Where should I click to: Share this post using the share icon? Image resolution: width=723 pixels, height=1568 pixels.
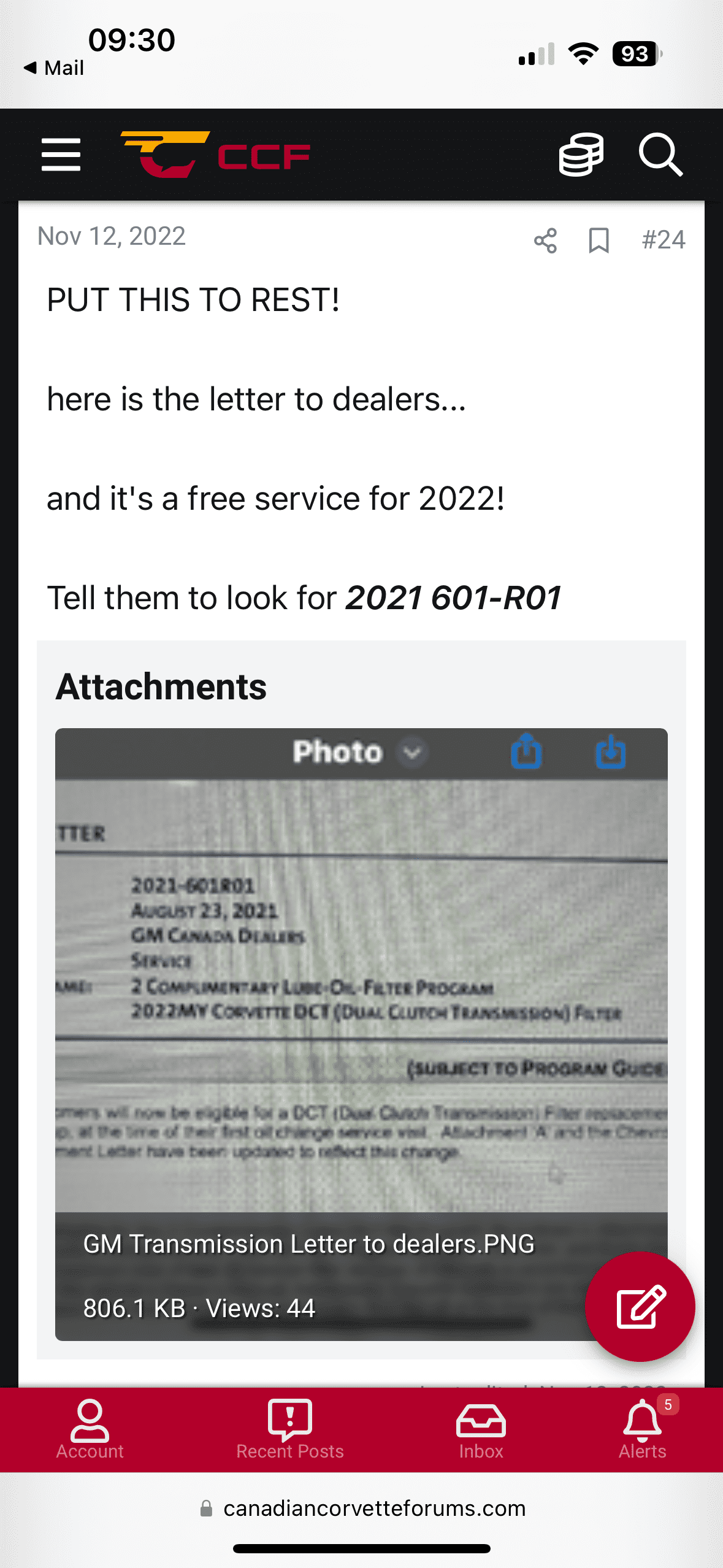[x=545, y=239]
